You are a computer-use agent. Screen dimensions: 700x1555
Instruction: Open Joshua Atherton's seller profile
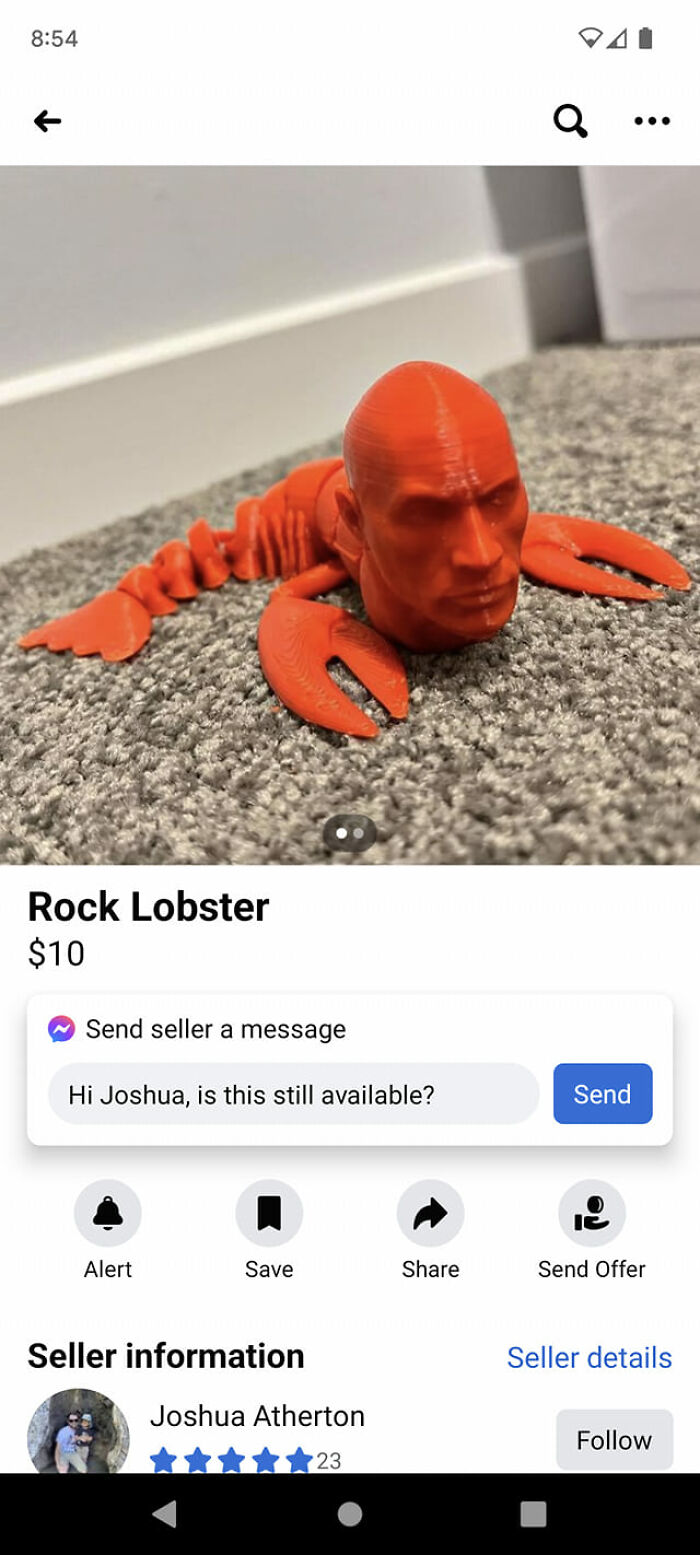coord(257,1416)
